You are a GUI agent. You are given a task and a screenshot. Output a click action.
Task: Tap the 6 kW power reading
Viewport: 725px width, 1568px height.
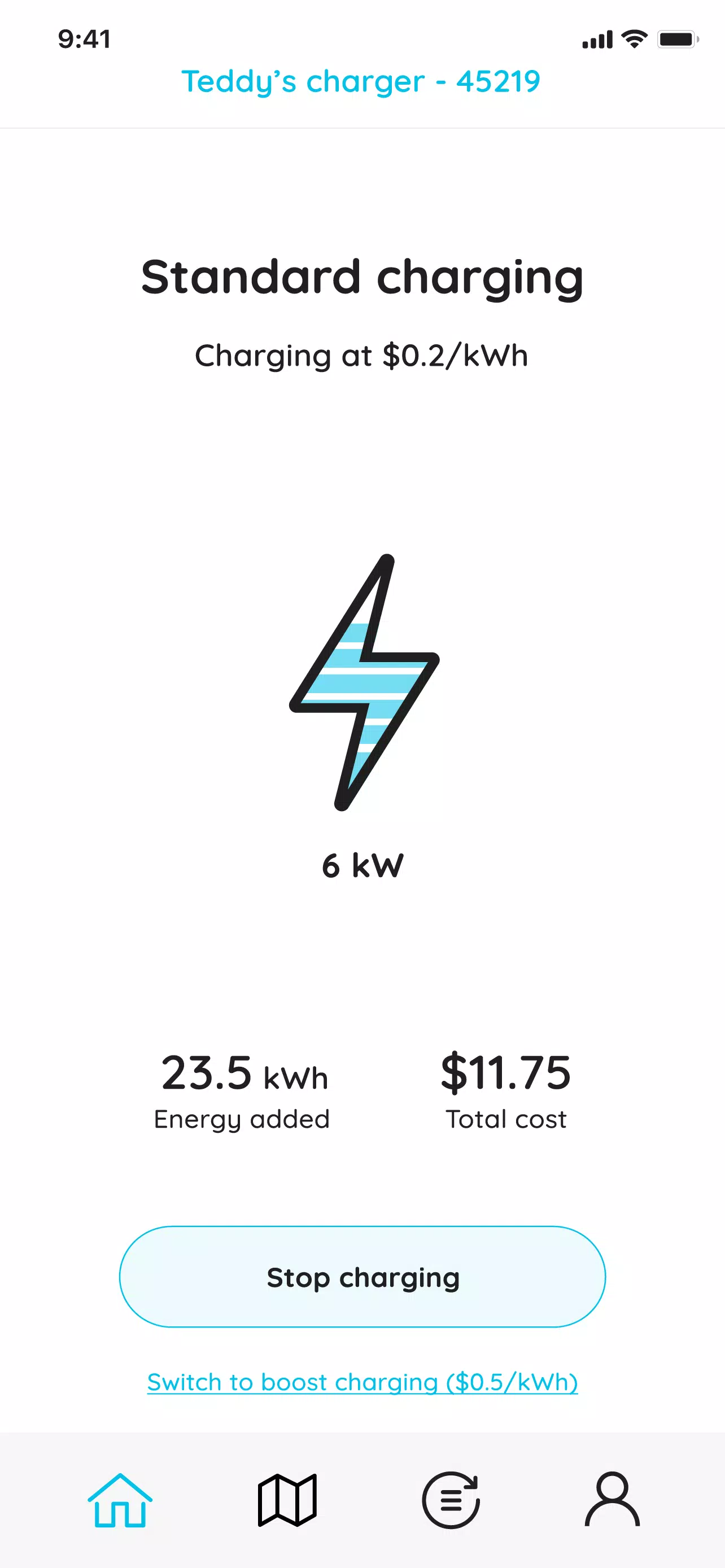point(362,867)
